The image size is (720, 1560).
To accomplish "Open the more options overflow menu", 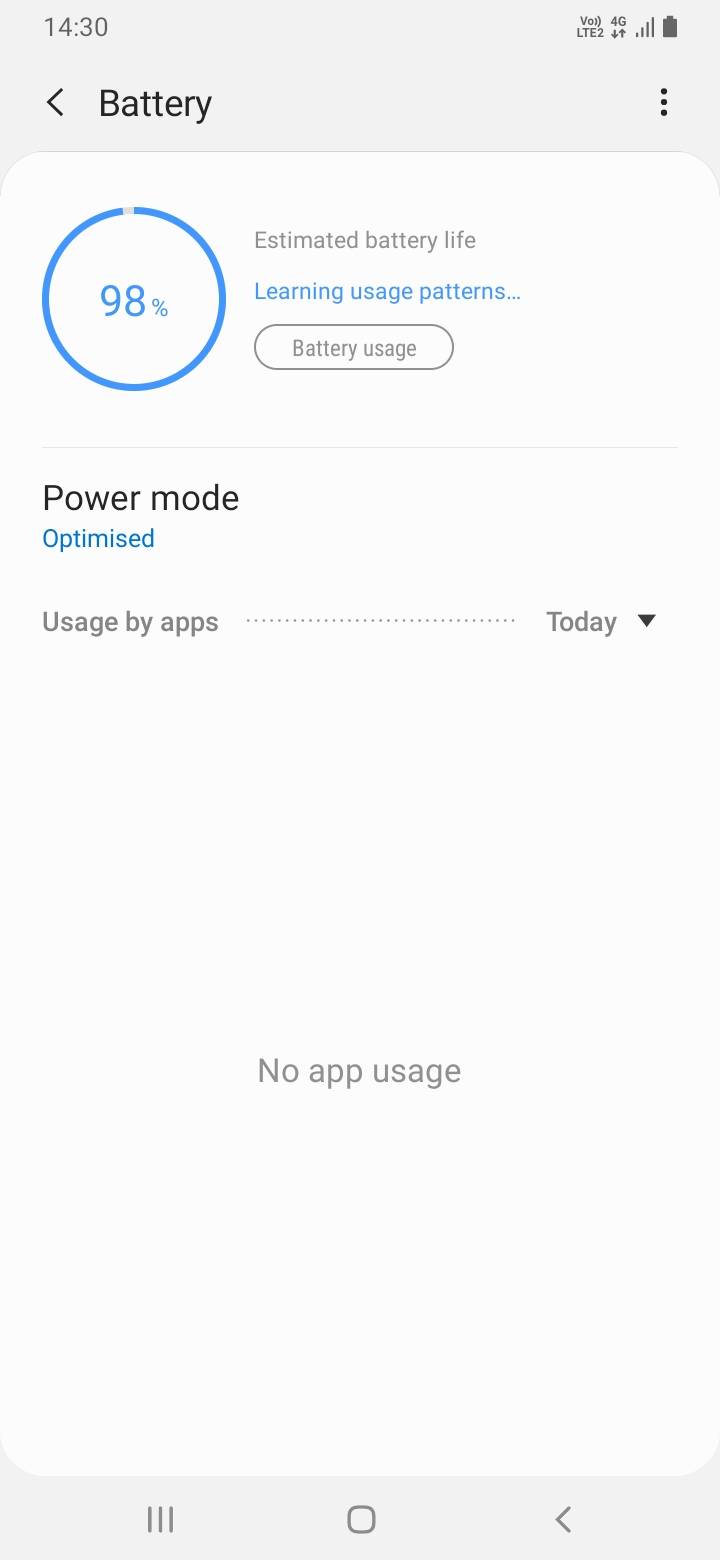I will [664, 102].
